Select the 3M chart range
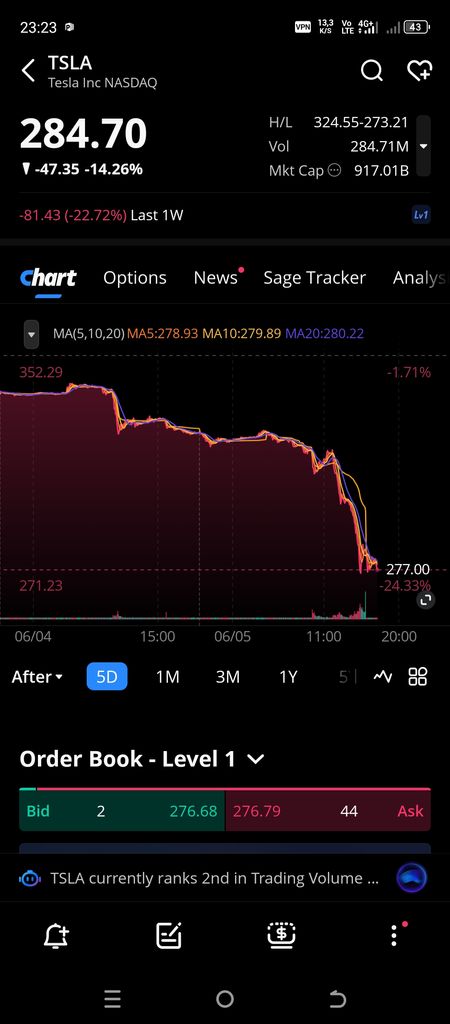The height and width of the screenshot is (1024, 450). tap(227, 677)
